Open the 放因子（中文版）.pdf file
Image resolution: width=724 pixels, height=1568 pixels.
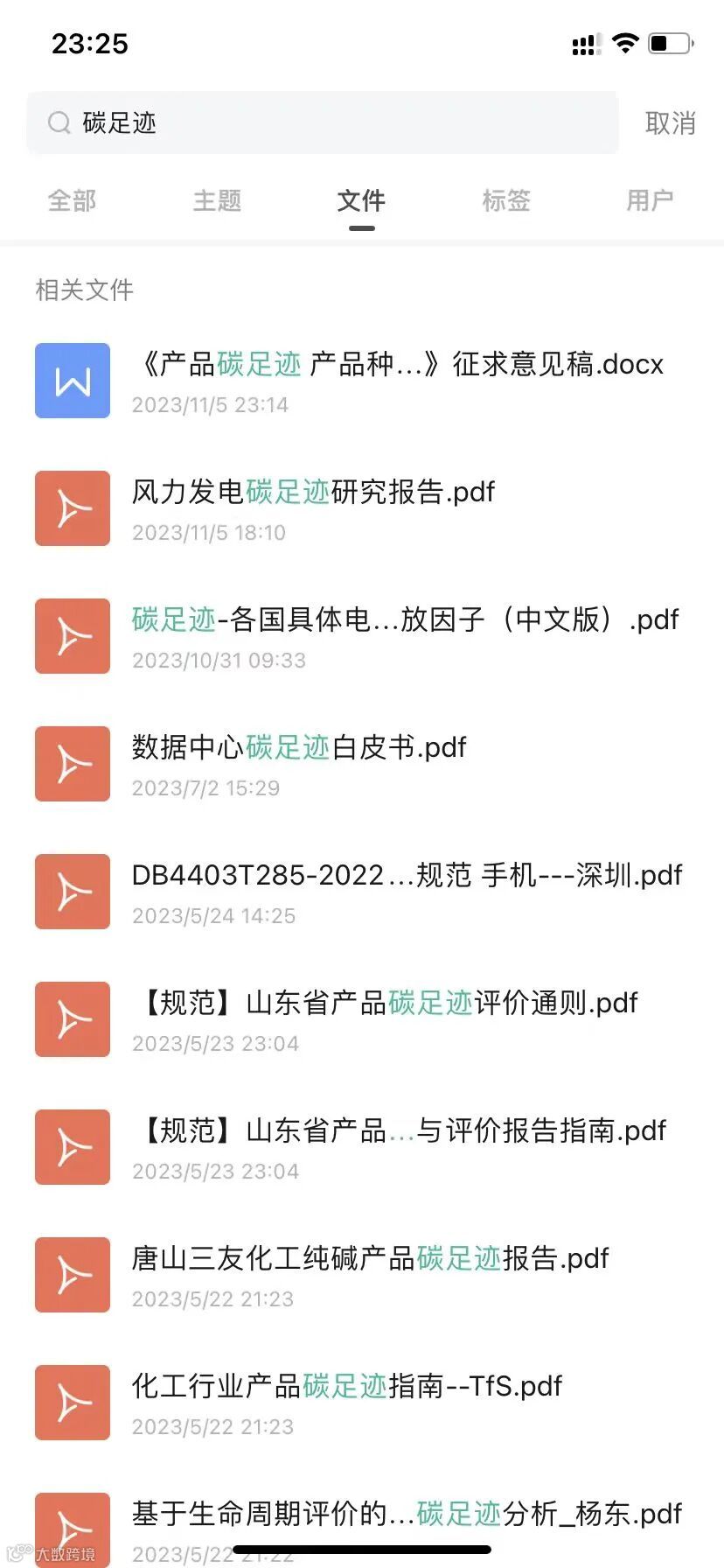point(405,619)
